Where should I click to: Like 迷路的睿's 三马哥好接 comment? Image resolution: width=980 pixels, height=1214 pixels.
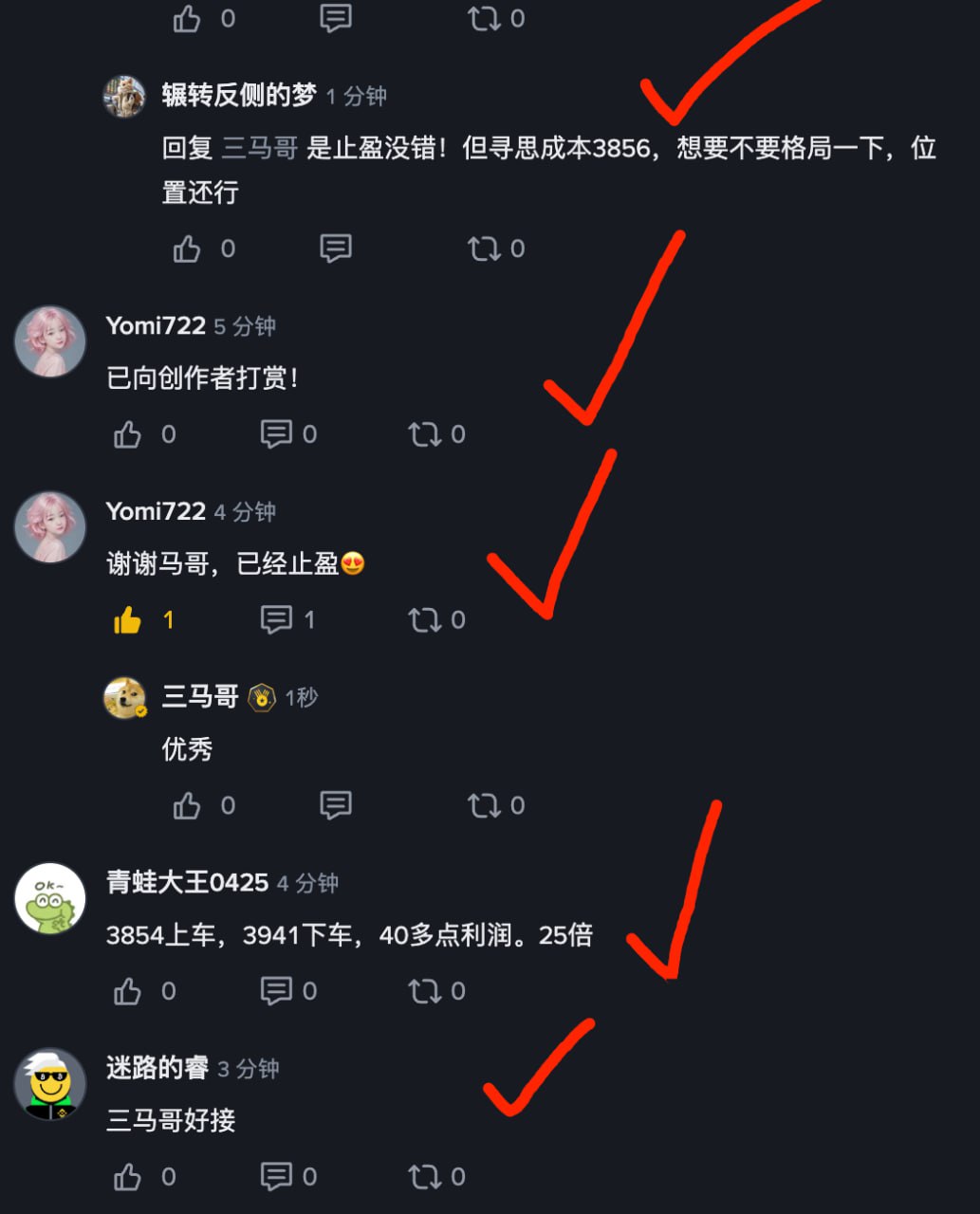[x=127, y=1177]
